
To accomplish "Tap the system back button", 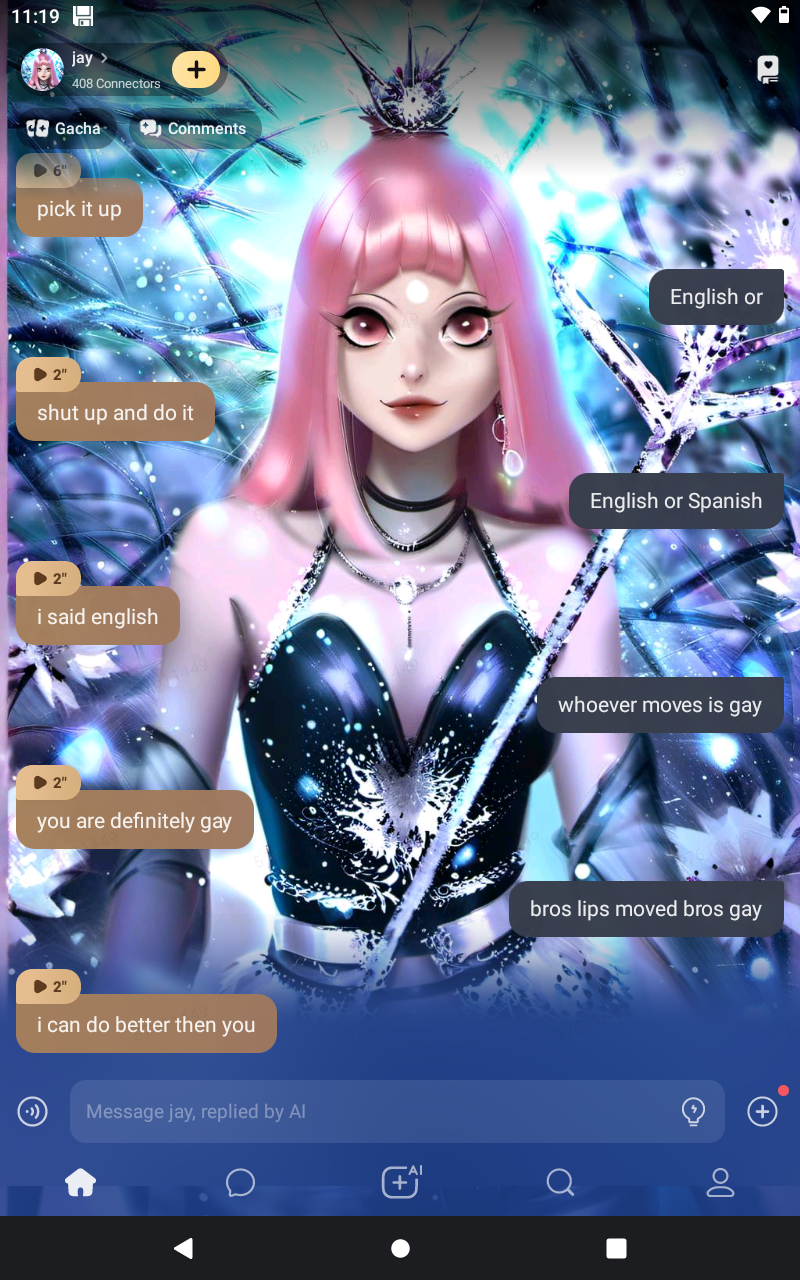I will point(183,1248).
